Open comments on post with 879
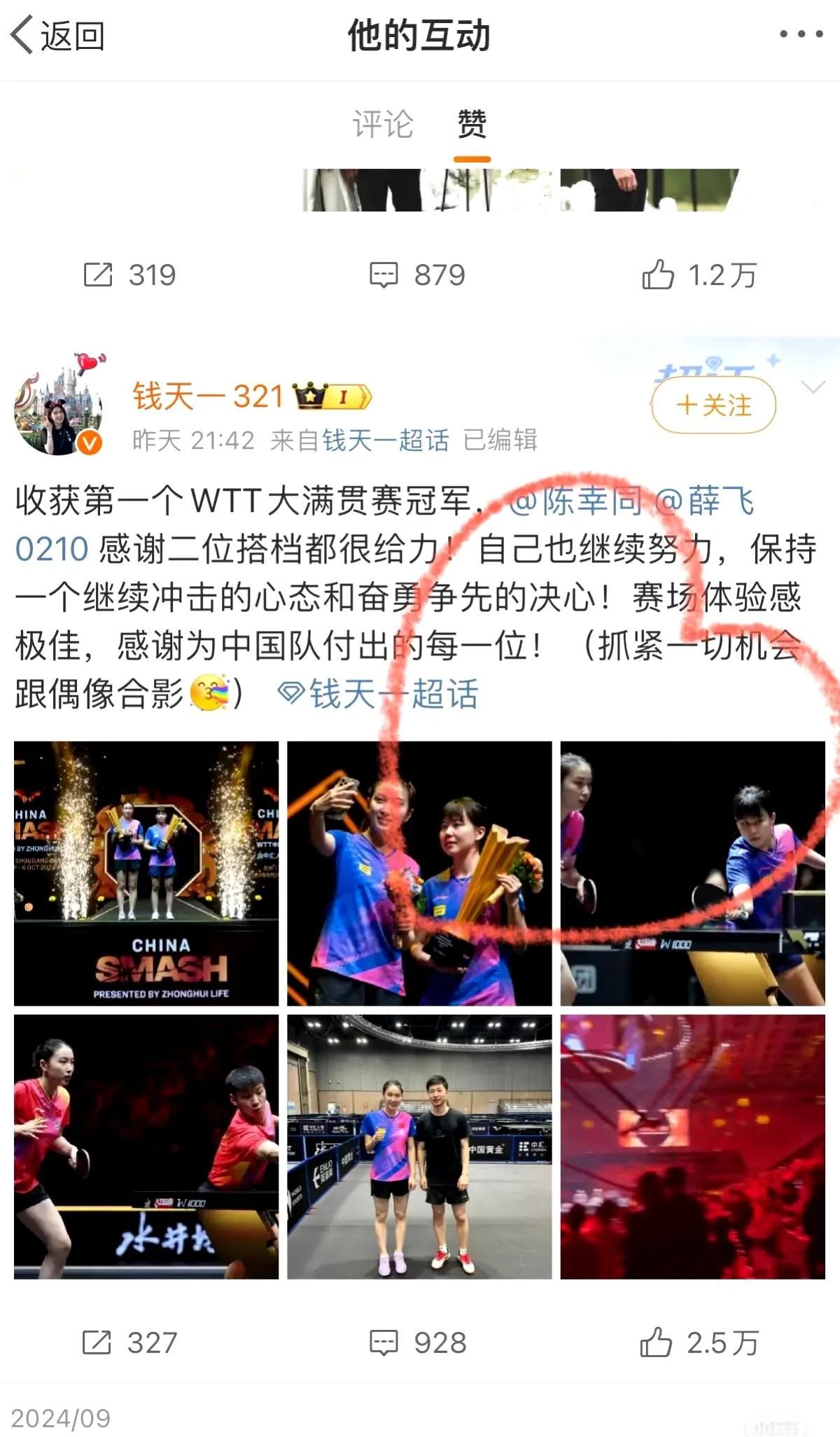 pyautogui.click(x=418, y=275)
